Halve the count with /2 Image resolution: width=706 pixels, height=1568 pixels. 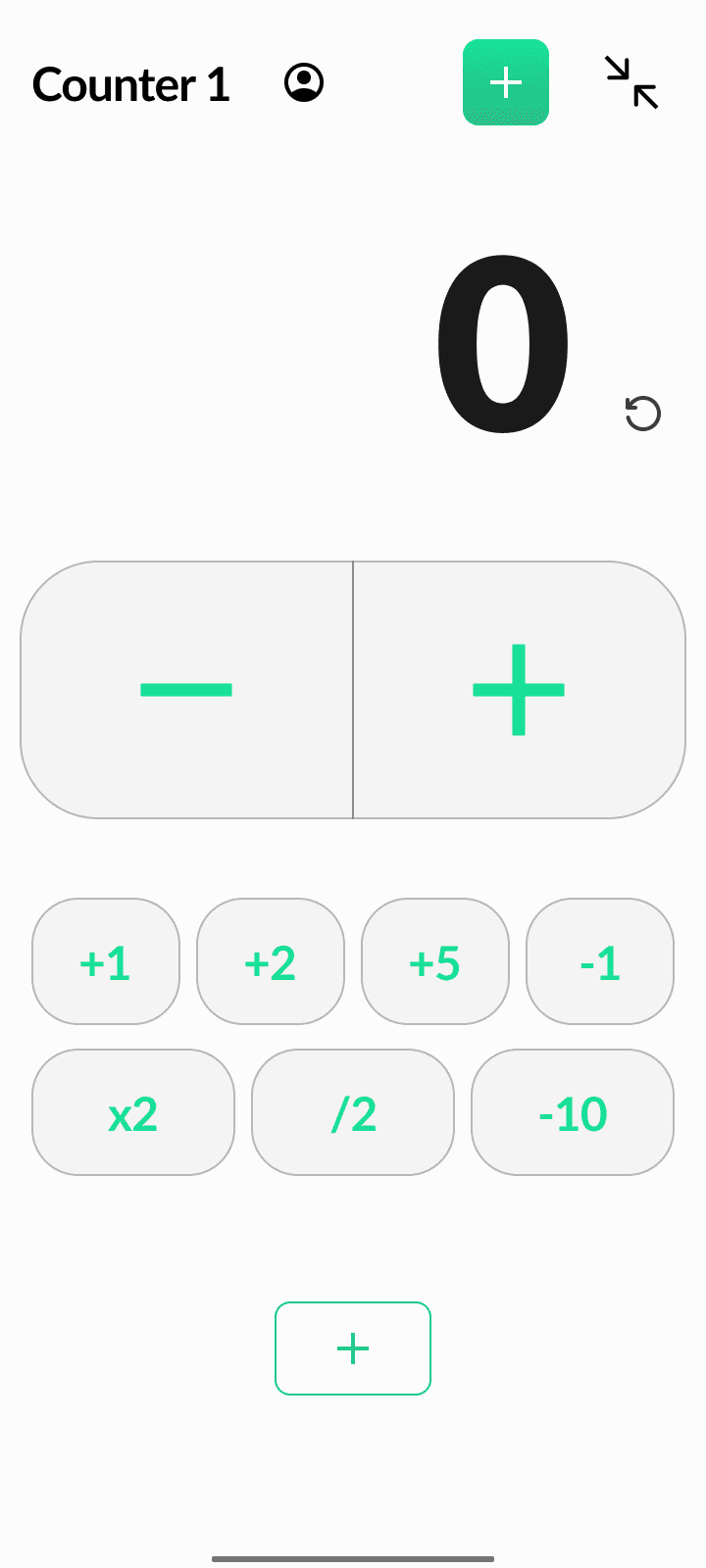click(353, 1112)
